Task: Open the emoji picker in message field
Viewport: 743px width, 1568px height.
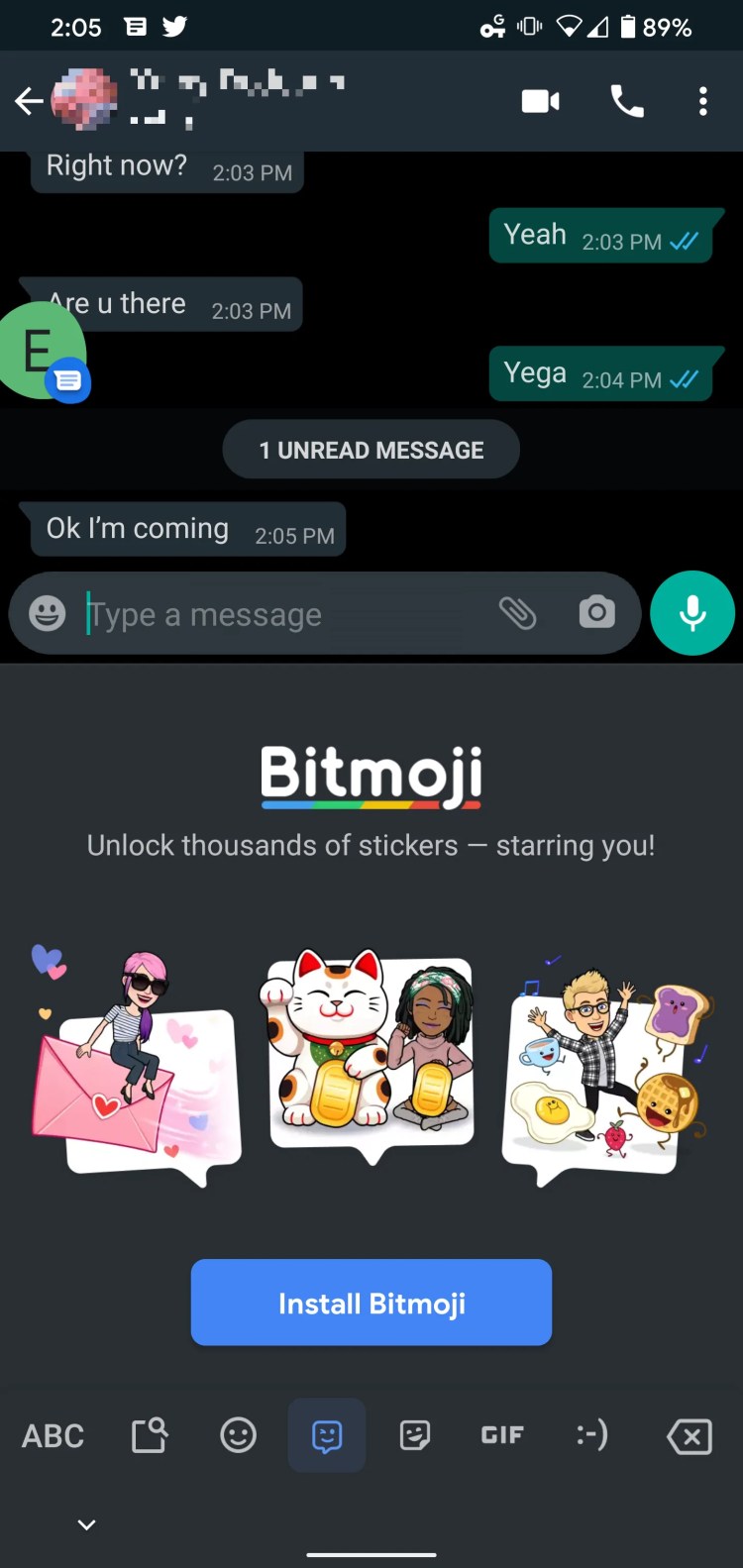Action: point(47,614)
